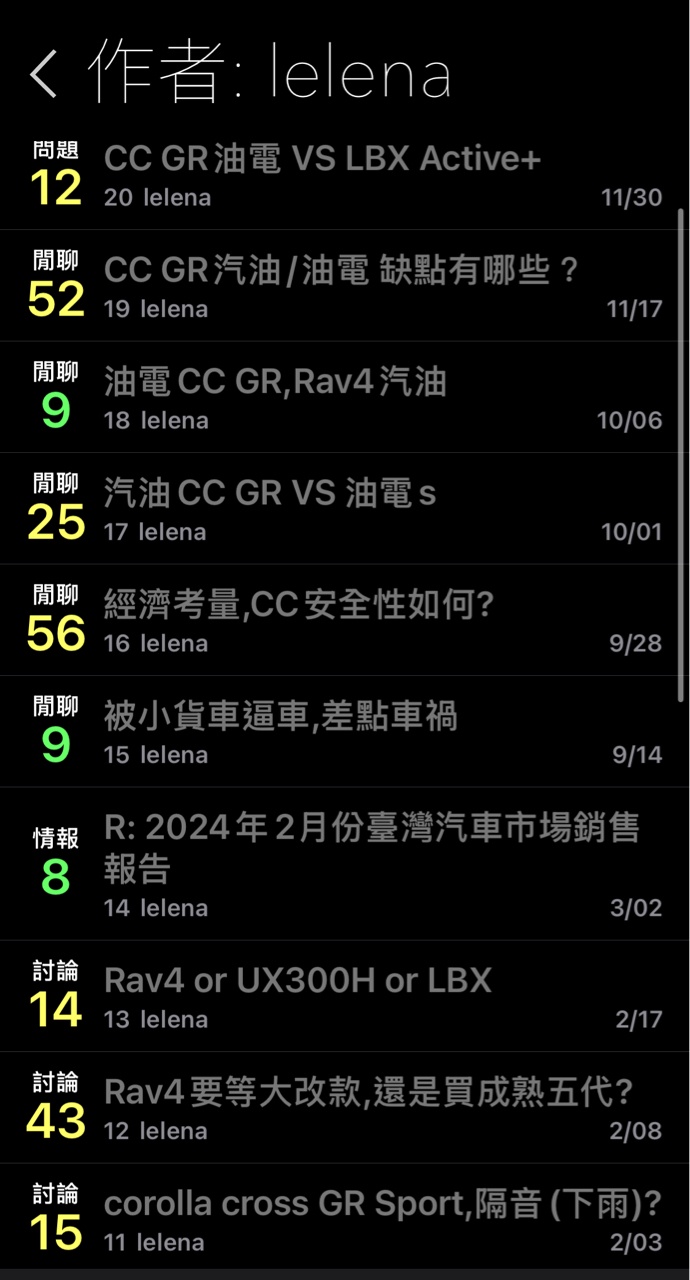Image resolution: width=690 pixels, height=1280 pixels.
Task: Read the post "經濟考量,CC安全性如何?"
Action: coord(300,605)
